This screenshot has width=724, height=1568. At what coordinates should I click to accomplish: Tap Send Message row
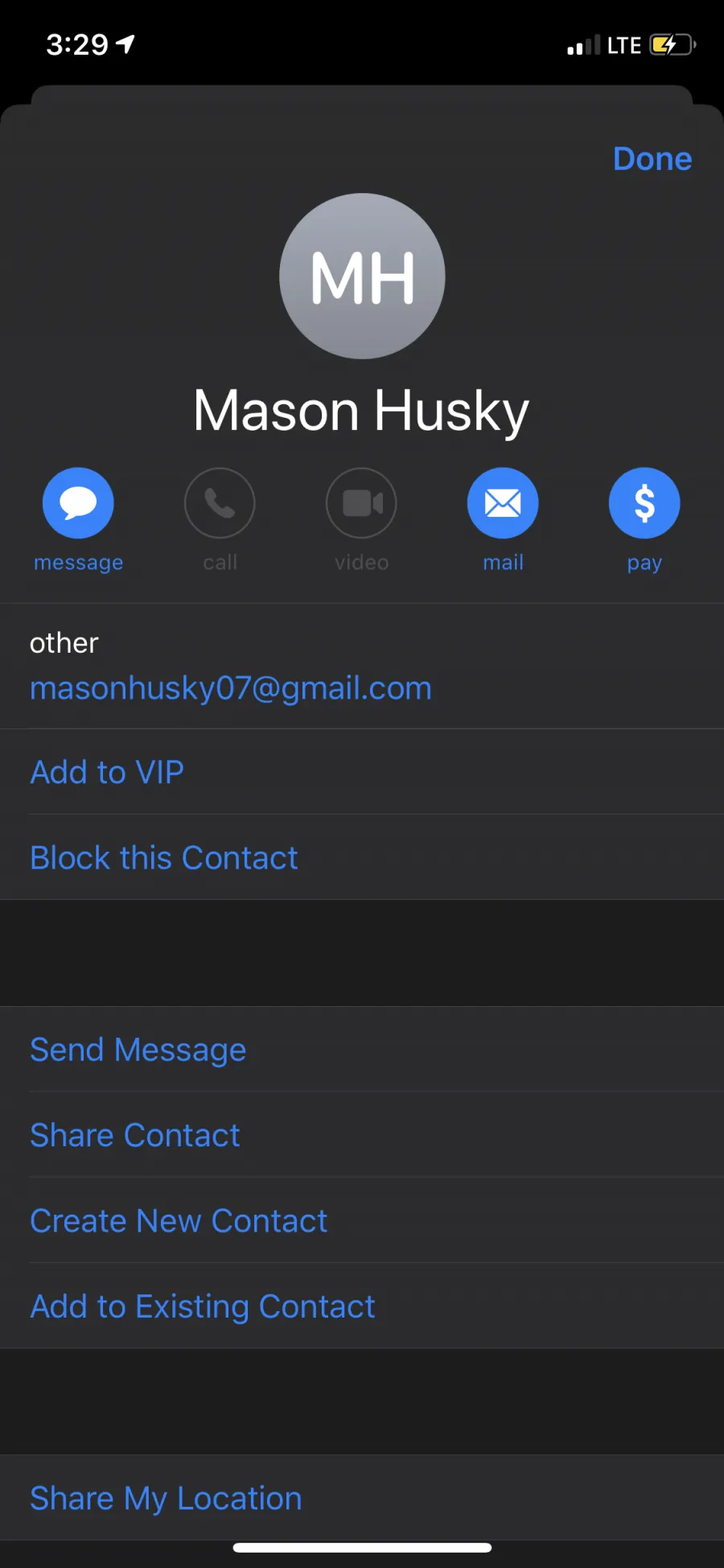click(x=362, y=1050)
